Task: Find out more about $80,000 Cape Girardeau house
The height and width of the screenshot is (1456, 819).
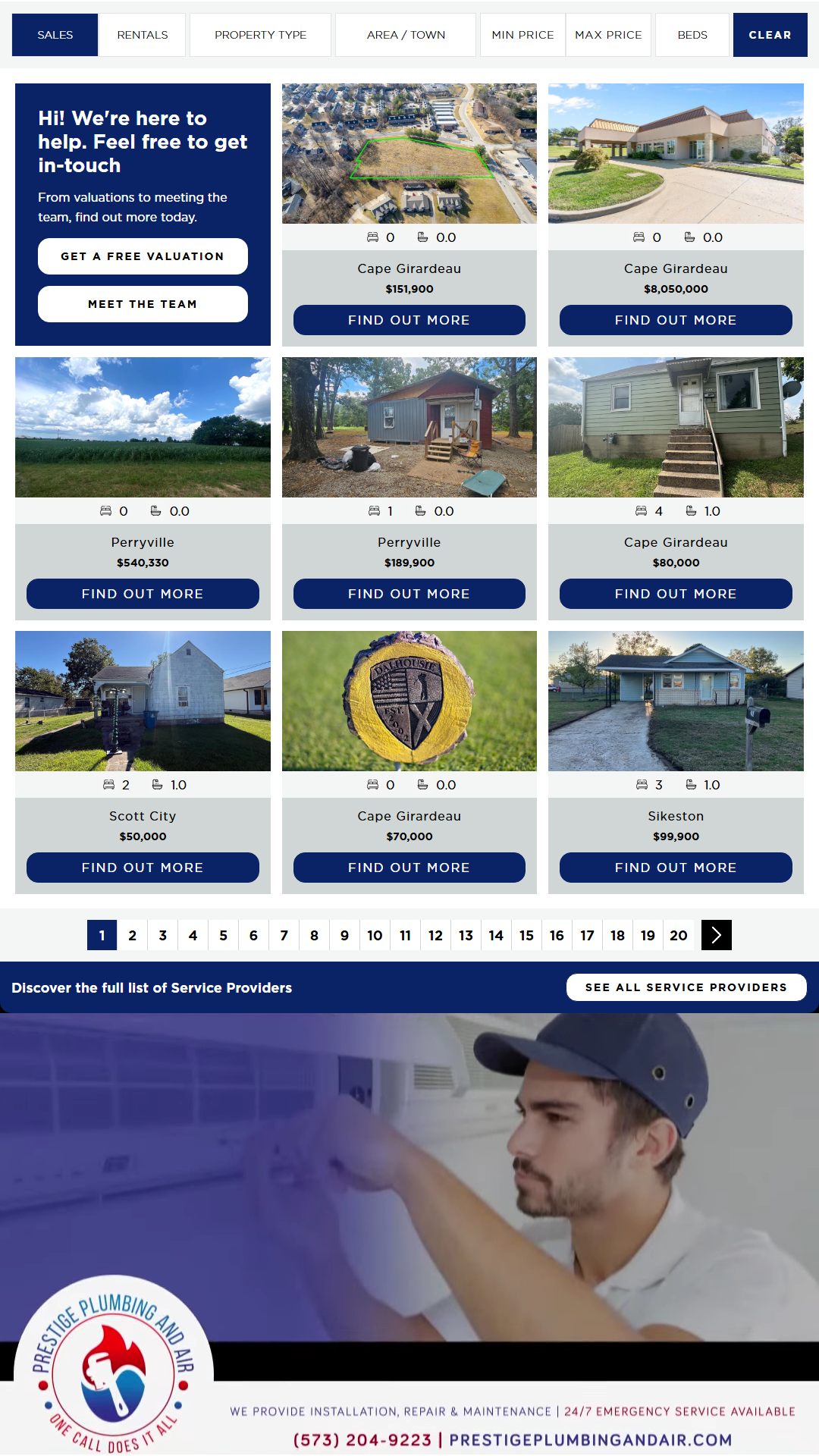Action: point(676,594)
